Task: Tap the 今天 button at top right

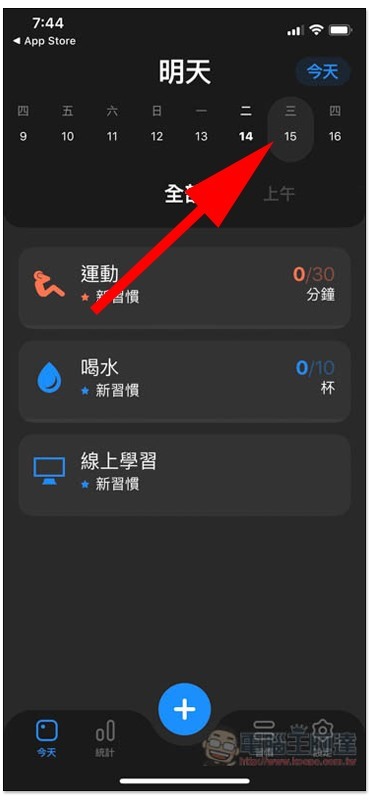Action: tap(323, 71)
